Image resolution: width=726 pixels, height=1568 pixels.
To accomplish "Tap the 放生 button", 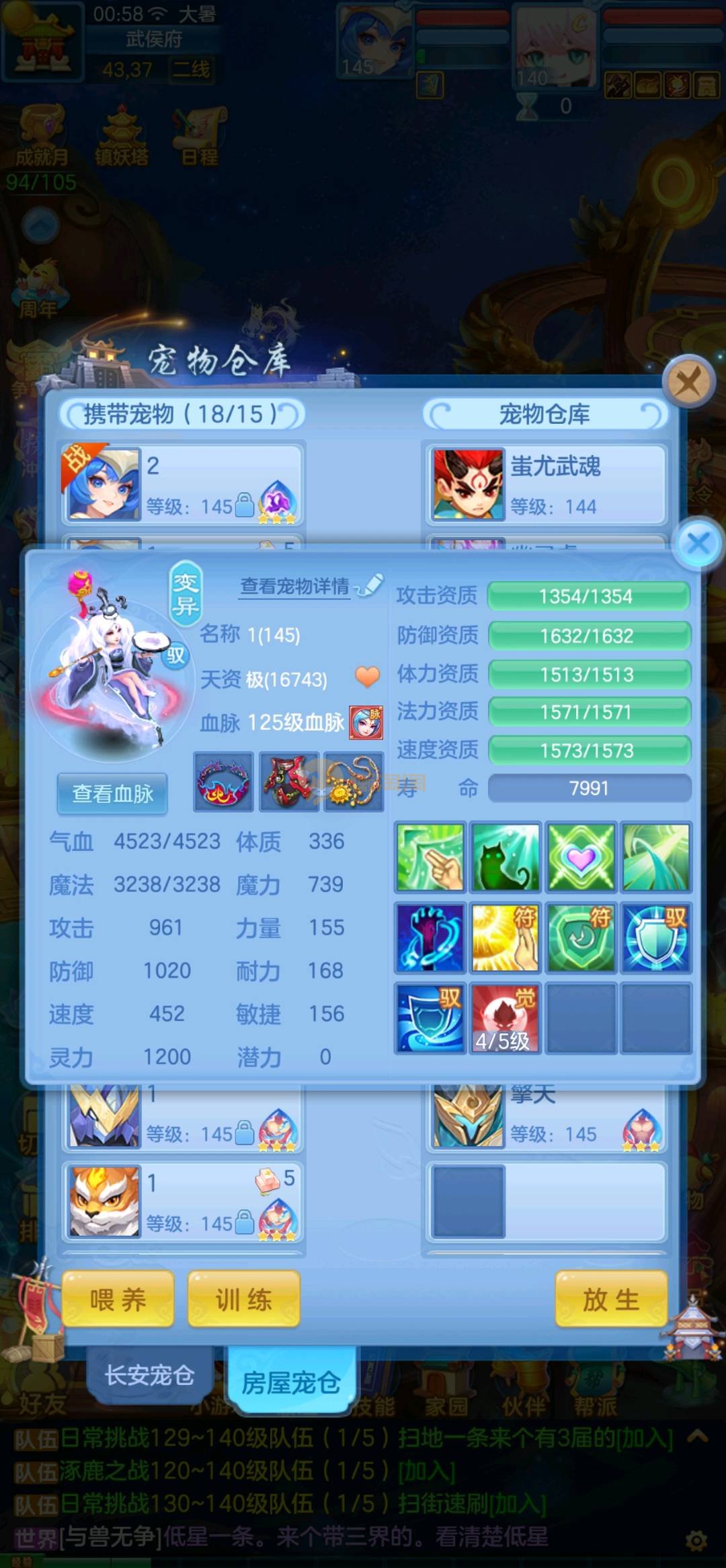I will click(x=610, y=1300).
